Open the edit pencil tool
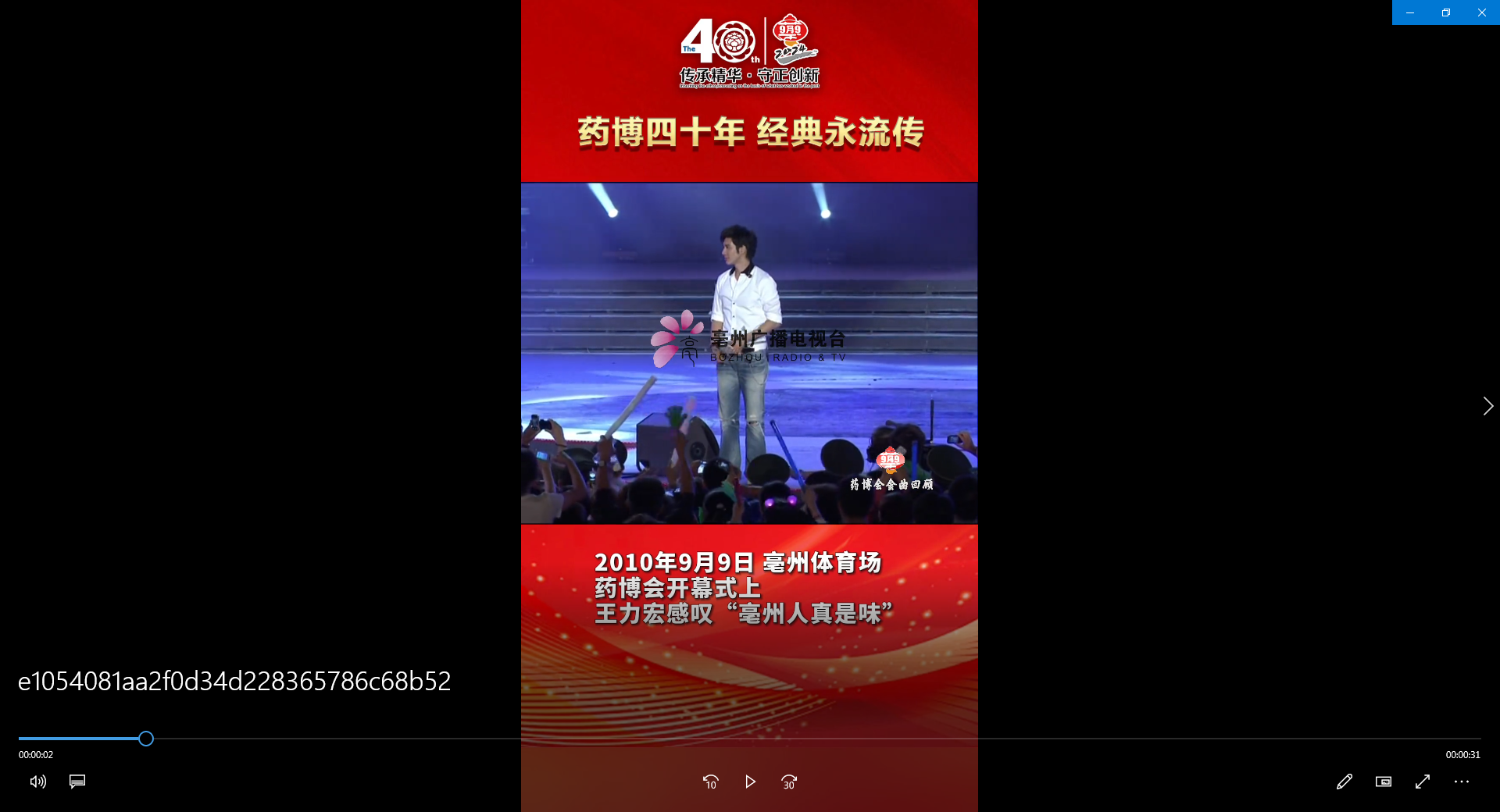 1344,782
